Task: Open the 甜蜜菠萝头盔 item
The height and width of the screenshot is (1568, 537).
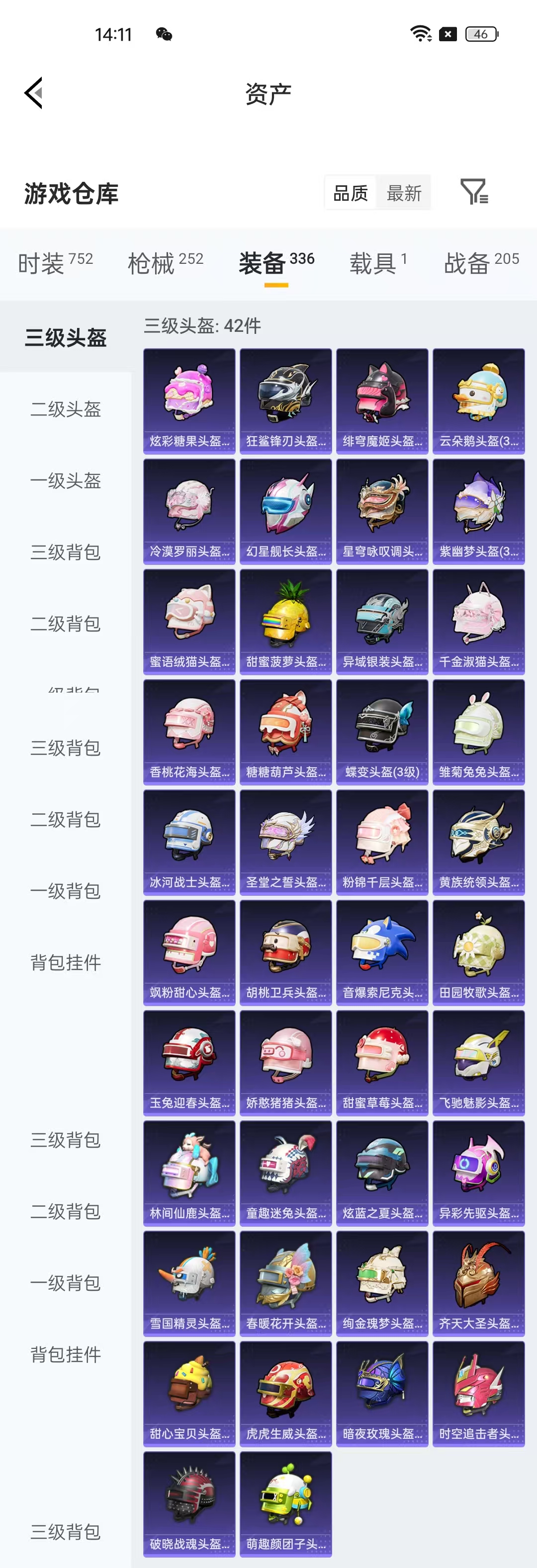Action: tap(285, 622)
